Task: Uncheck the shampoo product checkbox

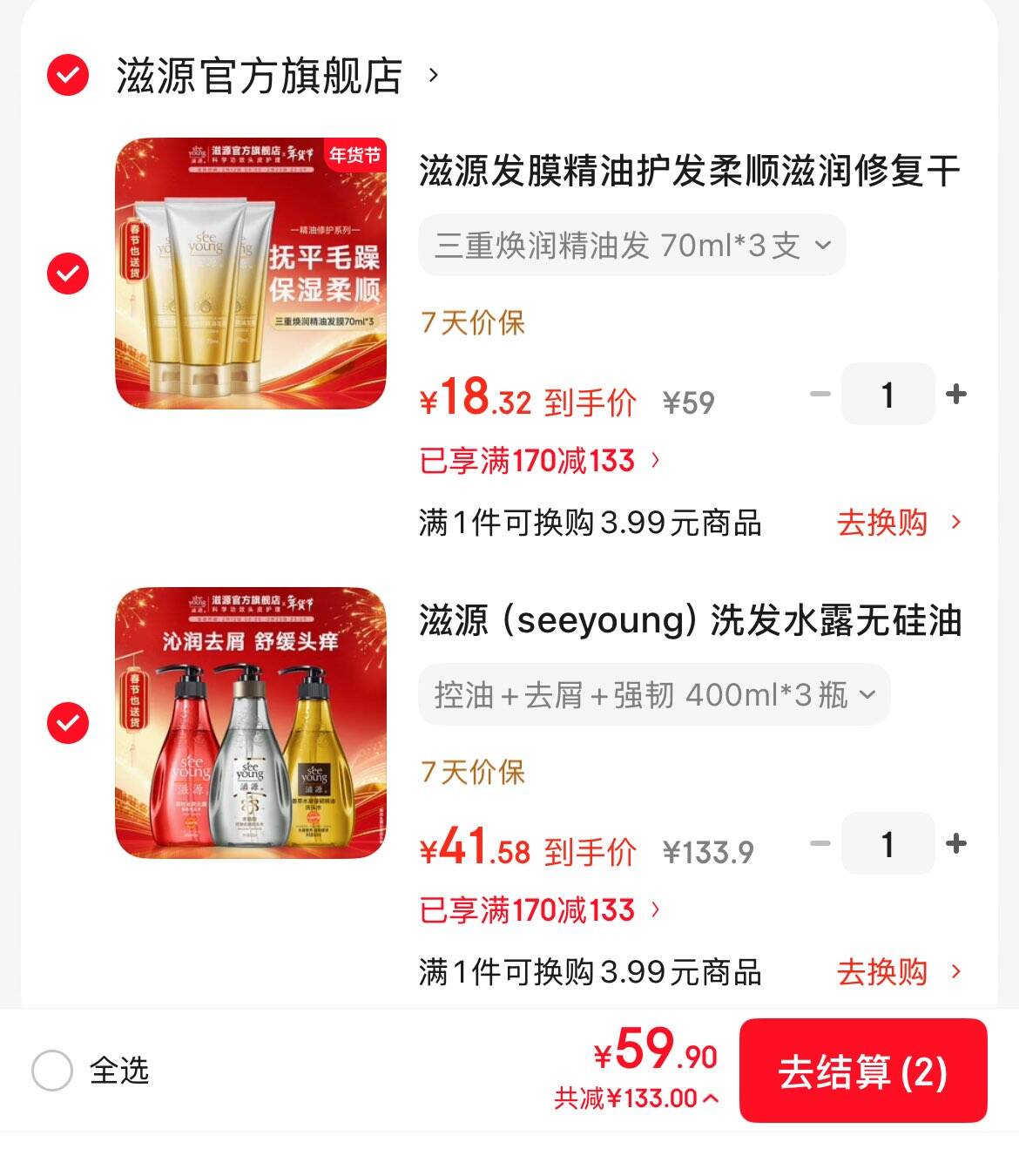Action: coord(68,722)
